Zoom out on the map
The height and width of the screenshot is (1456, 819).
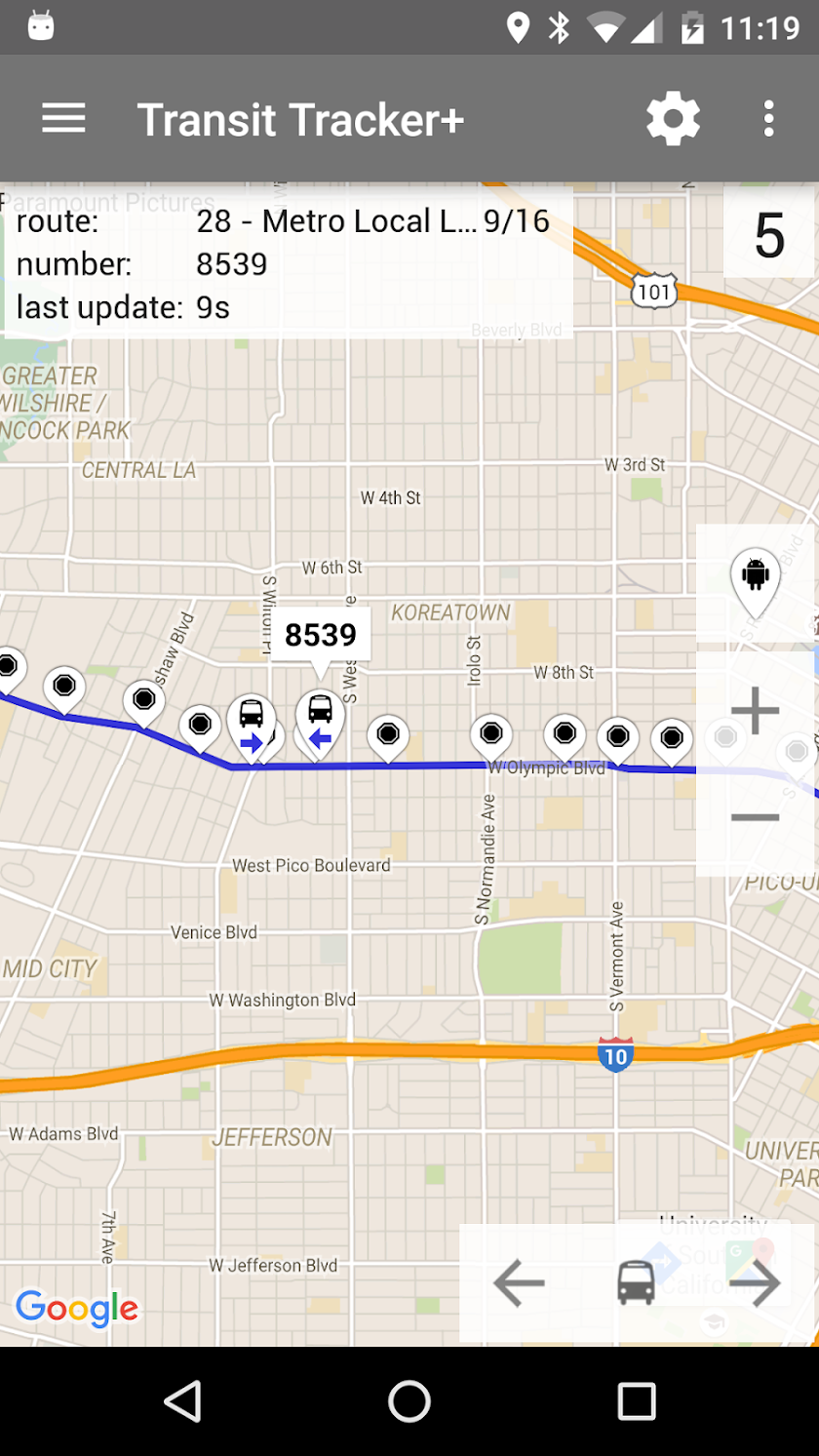[x=756, y=817]
